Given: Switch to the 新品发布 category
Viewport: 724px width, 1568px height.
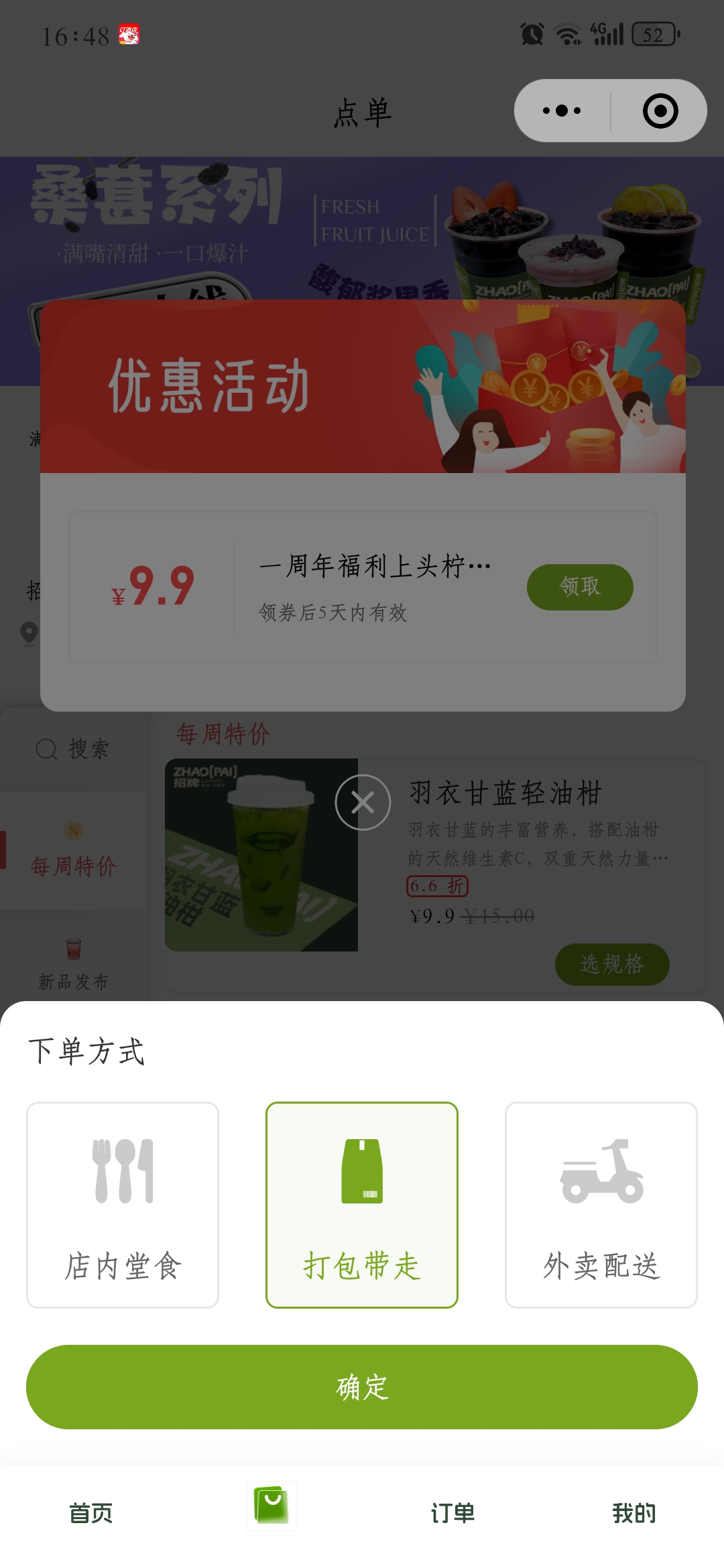Looking at the screenshot, I should tap(74, 965).
